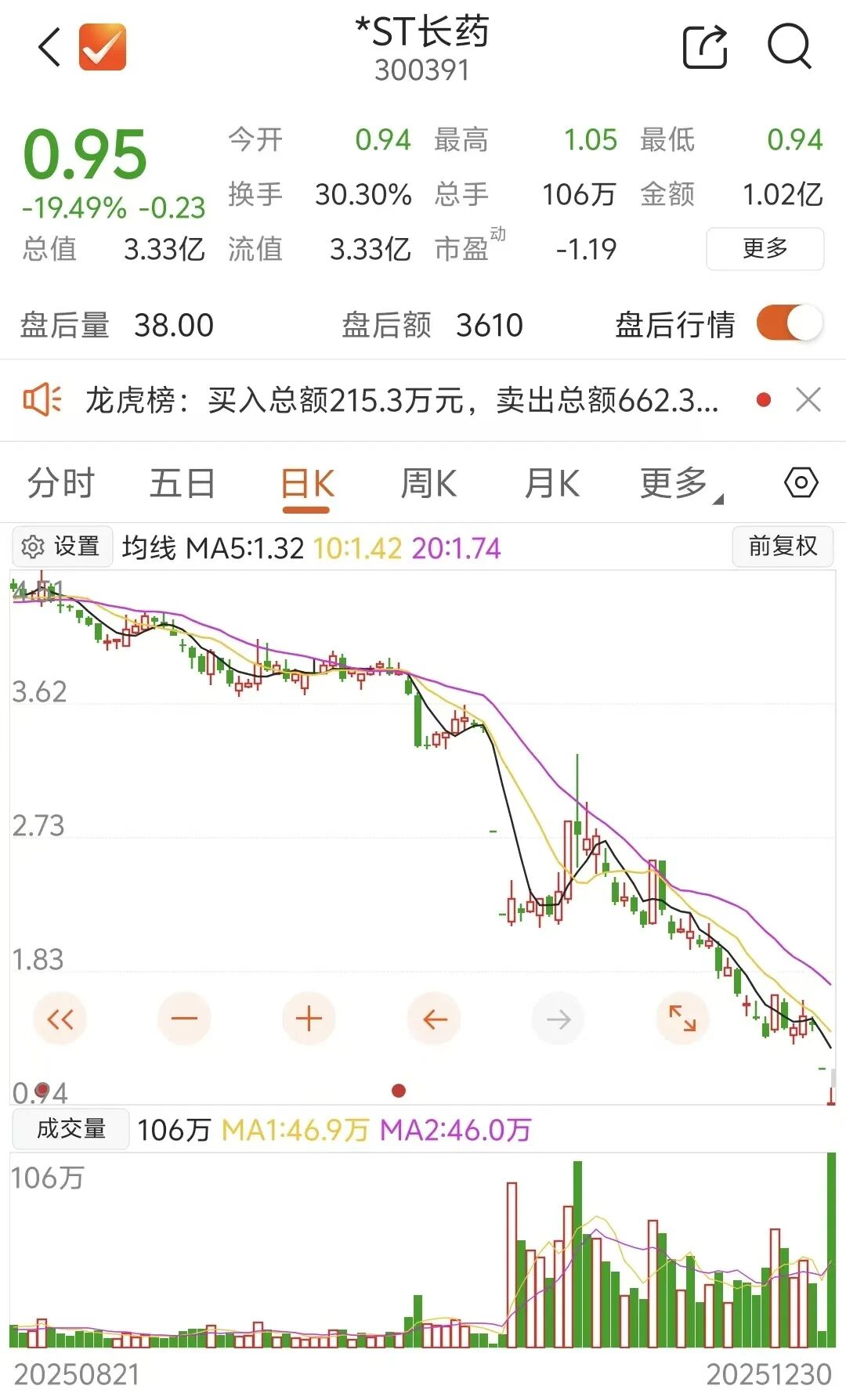Expand the 更多 chart type dropdown
The image size is (846, 1400).
pos(675,483)
